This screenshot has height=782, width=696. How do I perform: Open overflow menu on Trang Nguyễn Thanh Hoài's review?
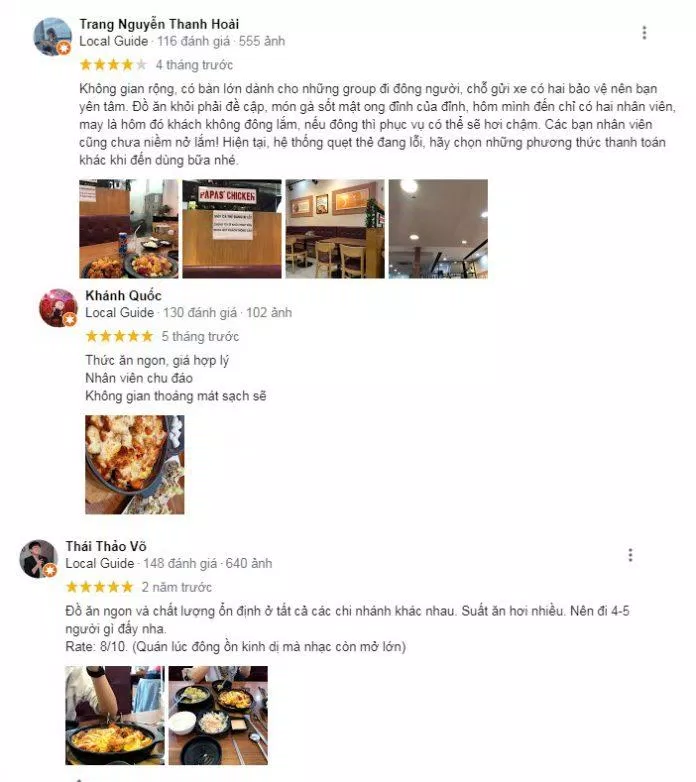[x=644, y=32]
